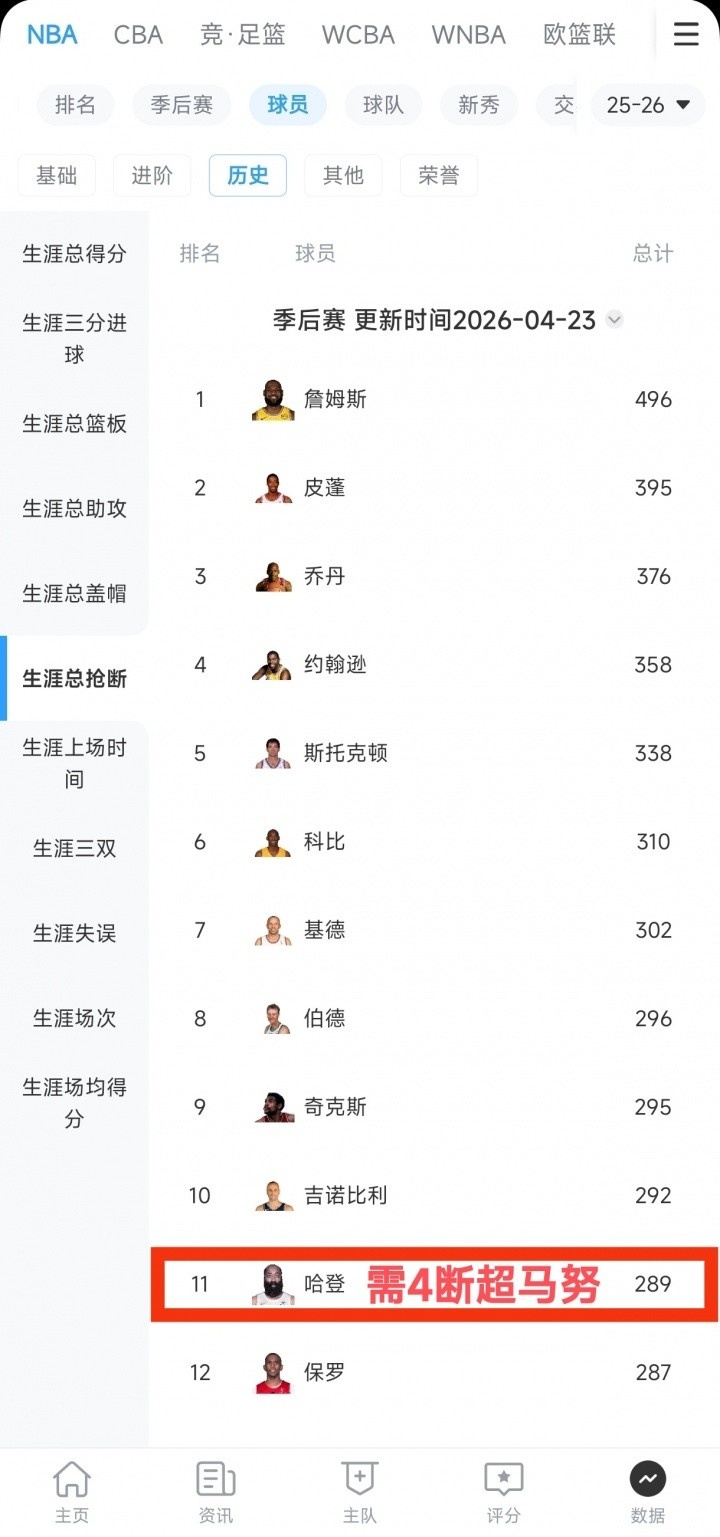The height and width of the screenshot is (1537, 720).
Task: Switch to the WNBA tab
Action: click(x=468, y=35)
